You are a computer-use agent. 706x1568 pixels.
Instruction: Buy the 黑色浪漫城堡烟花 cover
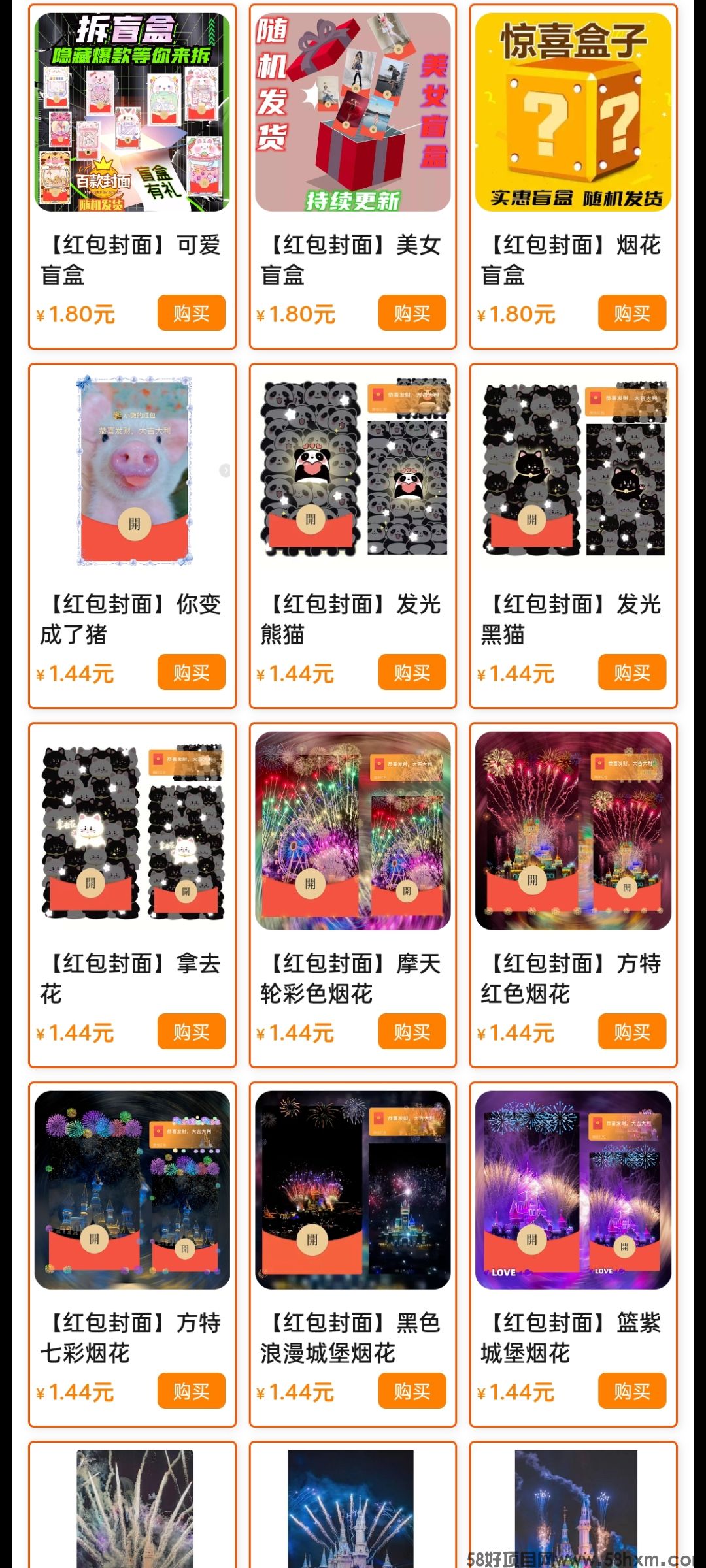pyautogui.click(x=412, y=1391)
